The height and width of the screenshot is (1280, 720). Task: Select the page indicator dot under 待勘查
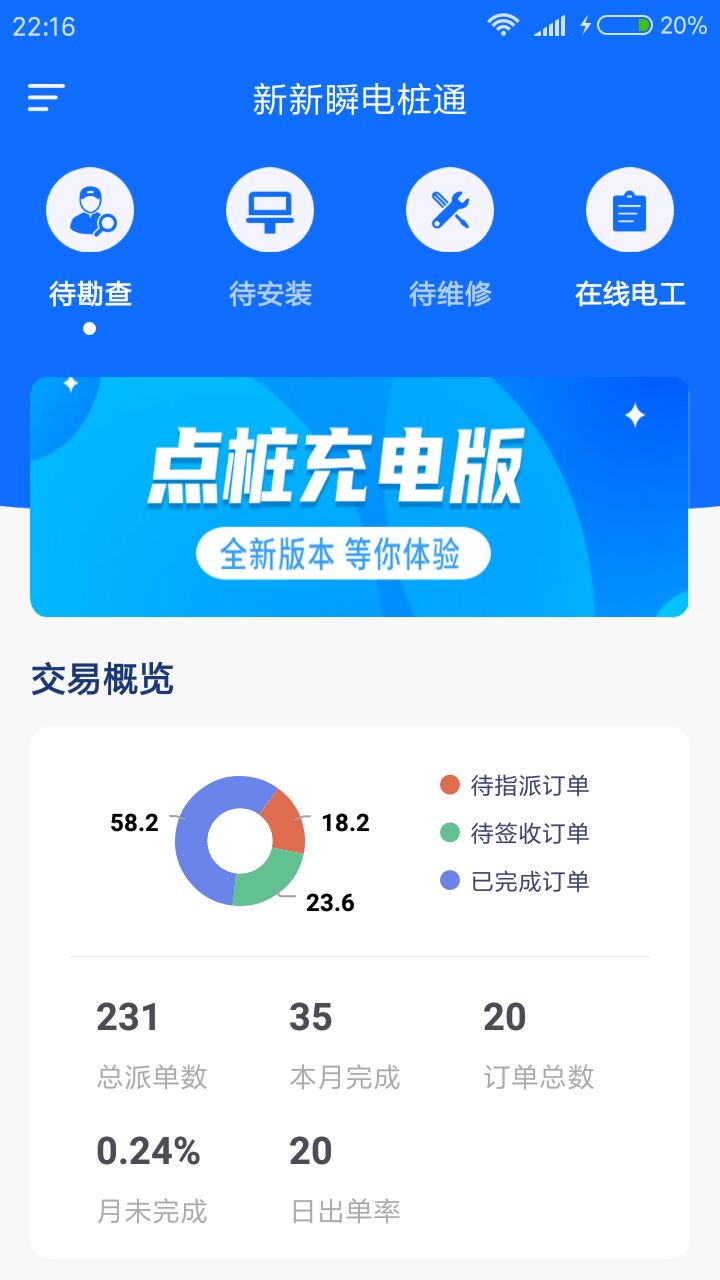coord(90,326)
